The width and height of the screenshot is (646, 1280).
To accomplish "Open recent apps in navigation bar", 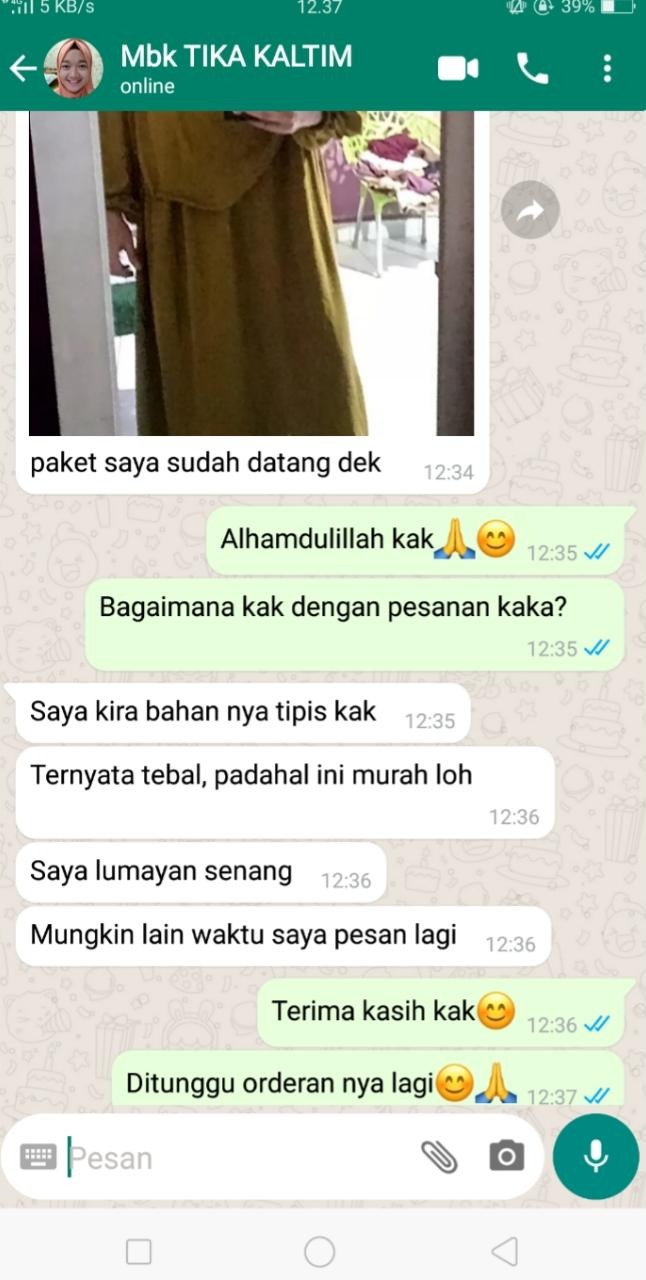I will 139,1251.
